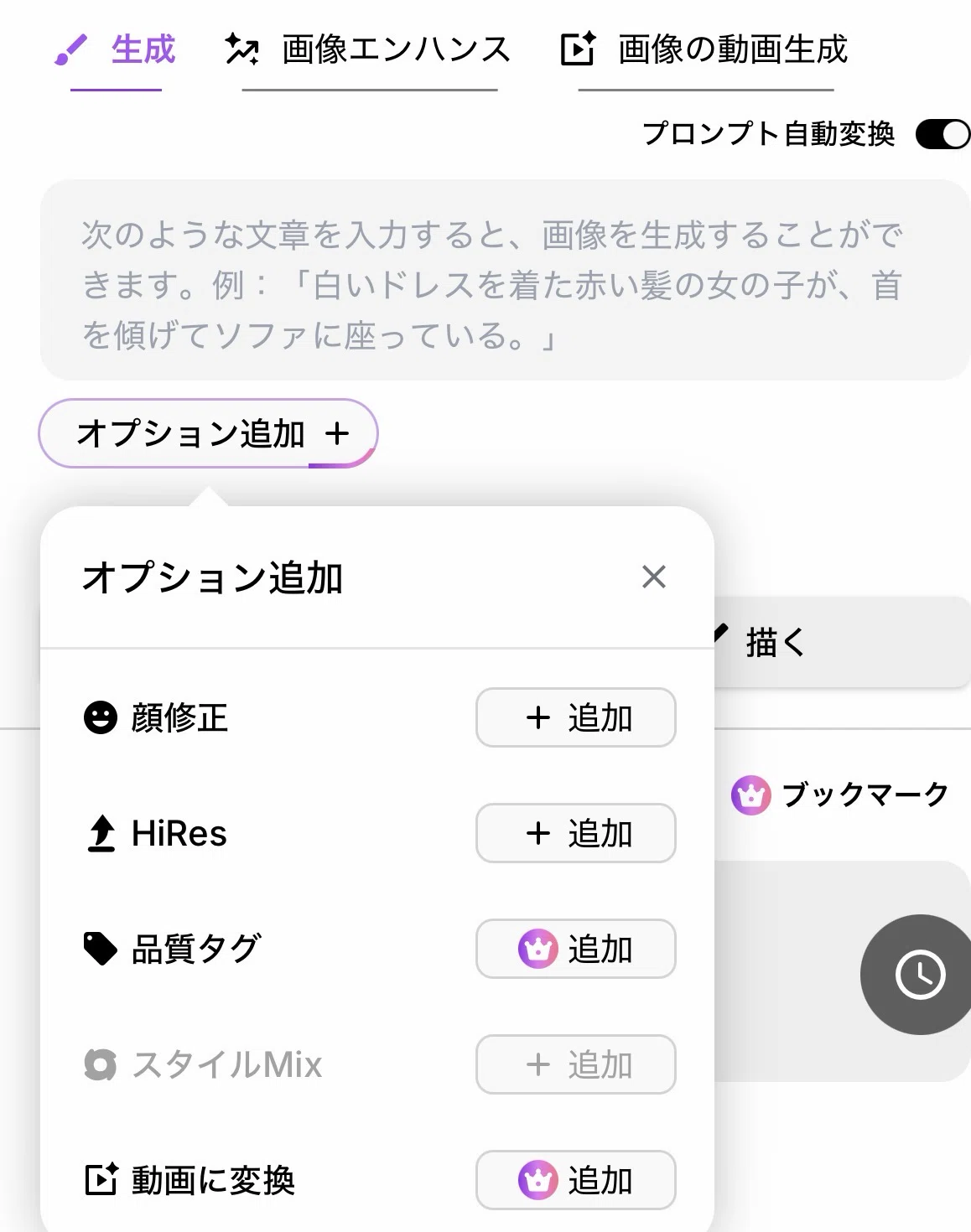Add the premium 品質タグ option
The image size is (971, 1232).
point(576,949)
